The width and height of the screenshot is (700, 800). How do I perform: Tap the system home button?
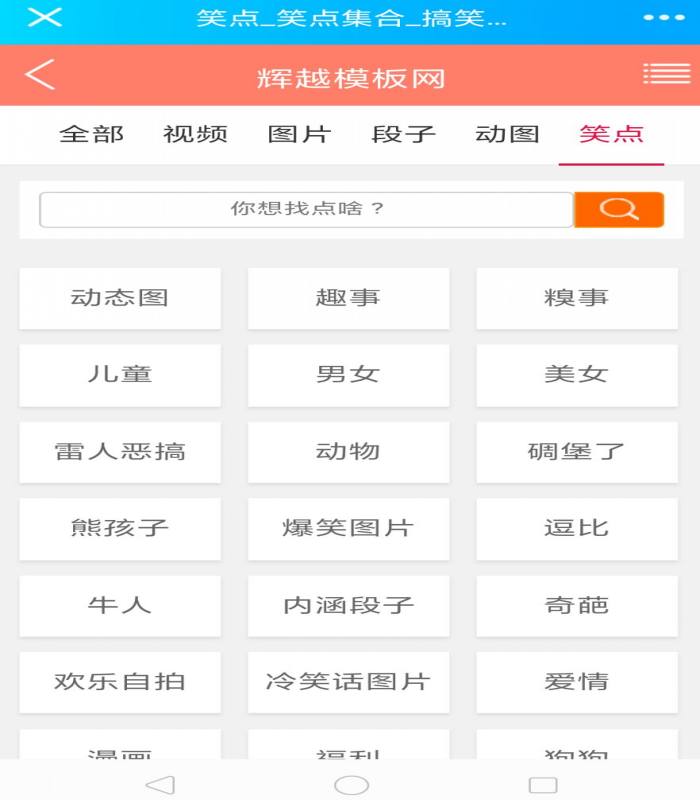(351, 785)
